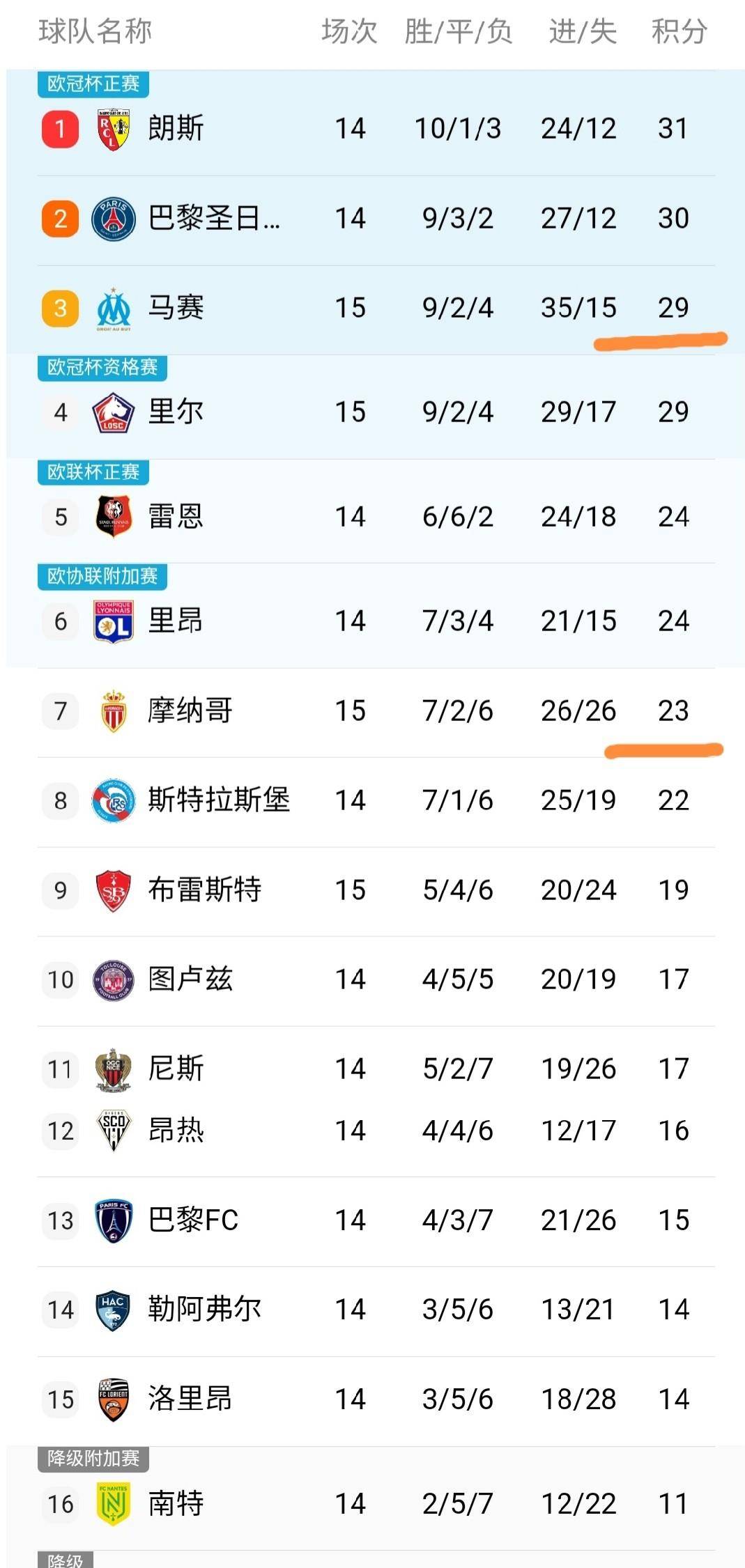Click the 胜/平/负 record for 尼斯

point(457,1069)
